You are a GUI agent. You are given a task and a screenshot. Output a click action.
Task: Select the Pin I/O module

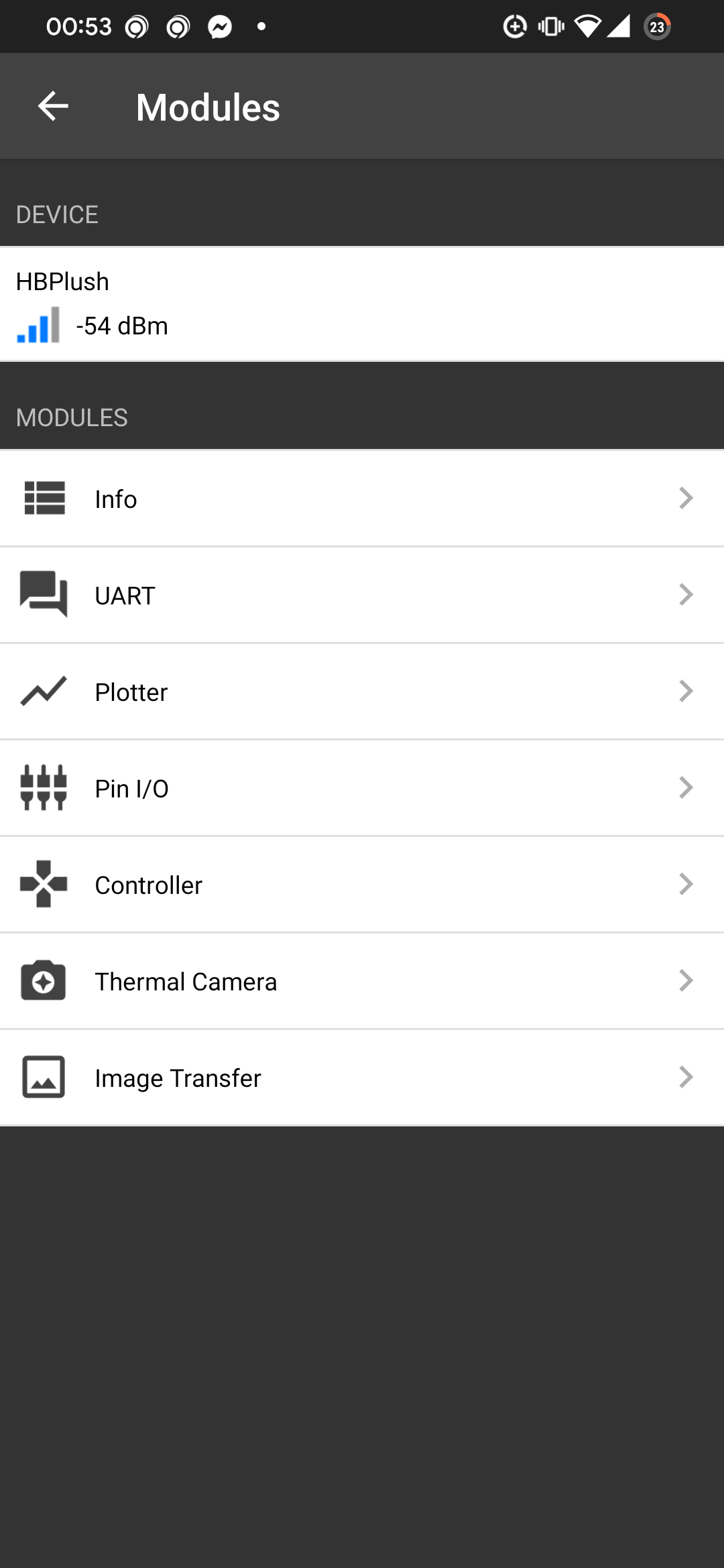tap(362, 788)
